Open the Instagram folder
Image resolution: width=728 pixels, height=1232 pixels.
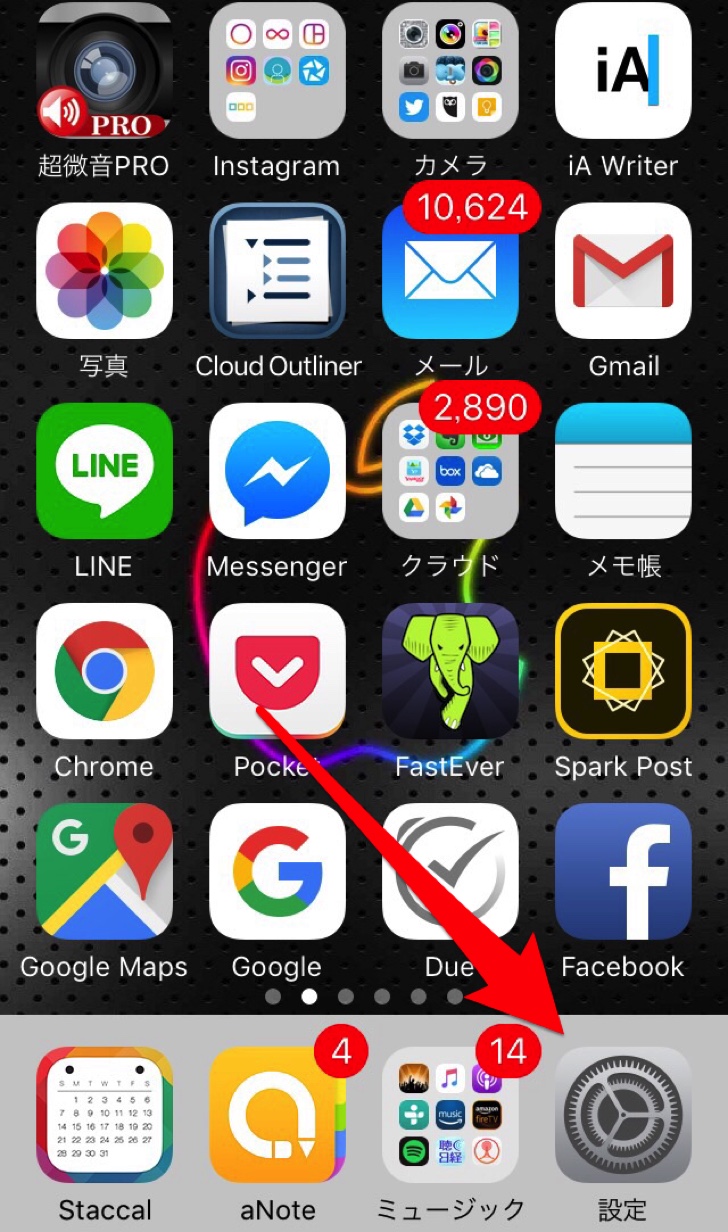[277, 71]
